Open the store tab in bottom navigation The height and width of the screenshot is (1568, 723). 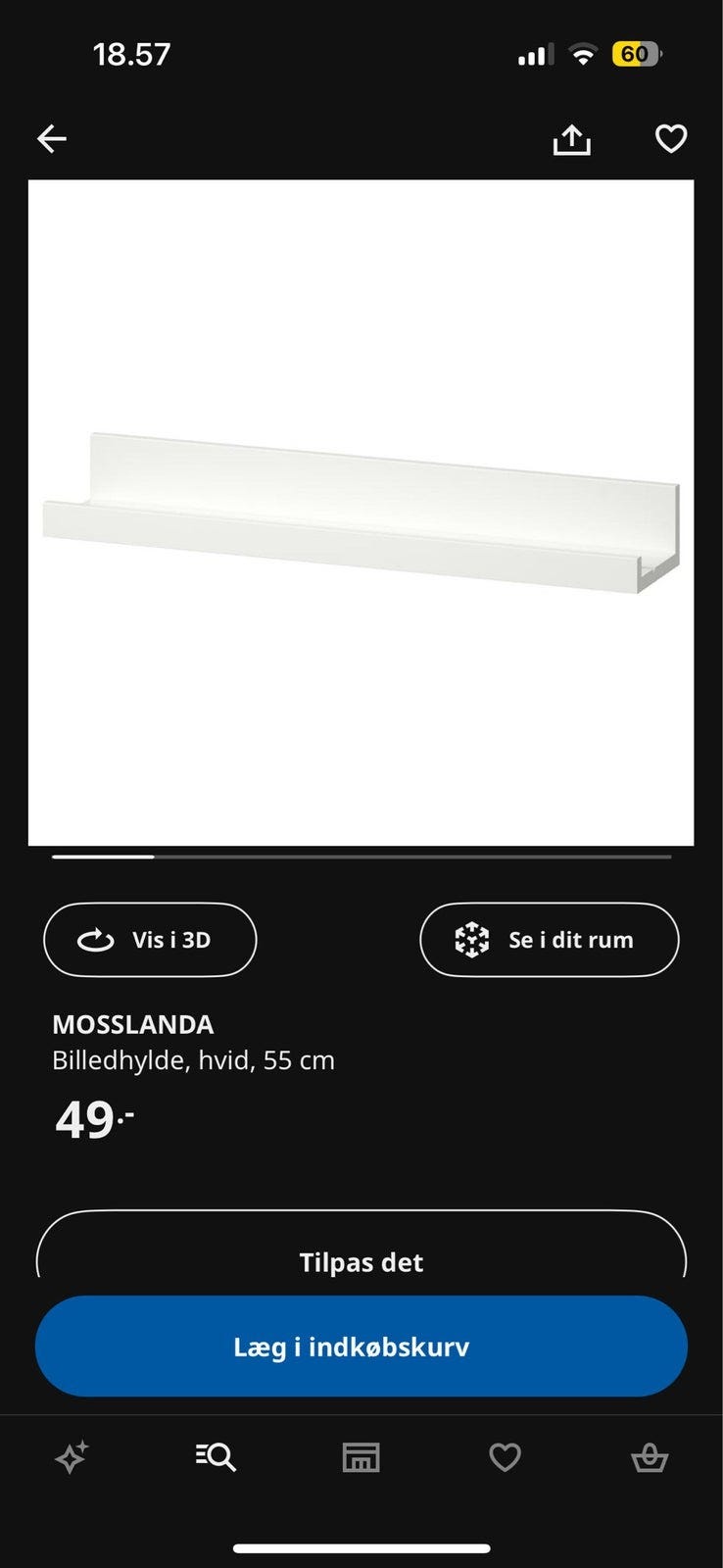click(361, 1456)
